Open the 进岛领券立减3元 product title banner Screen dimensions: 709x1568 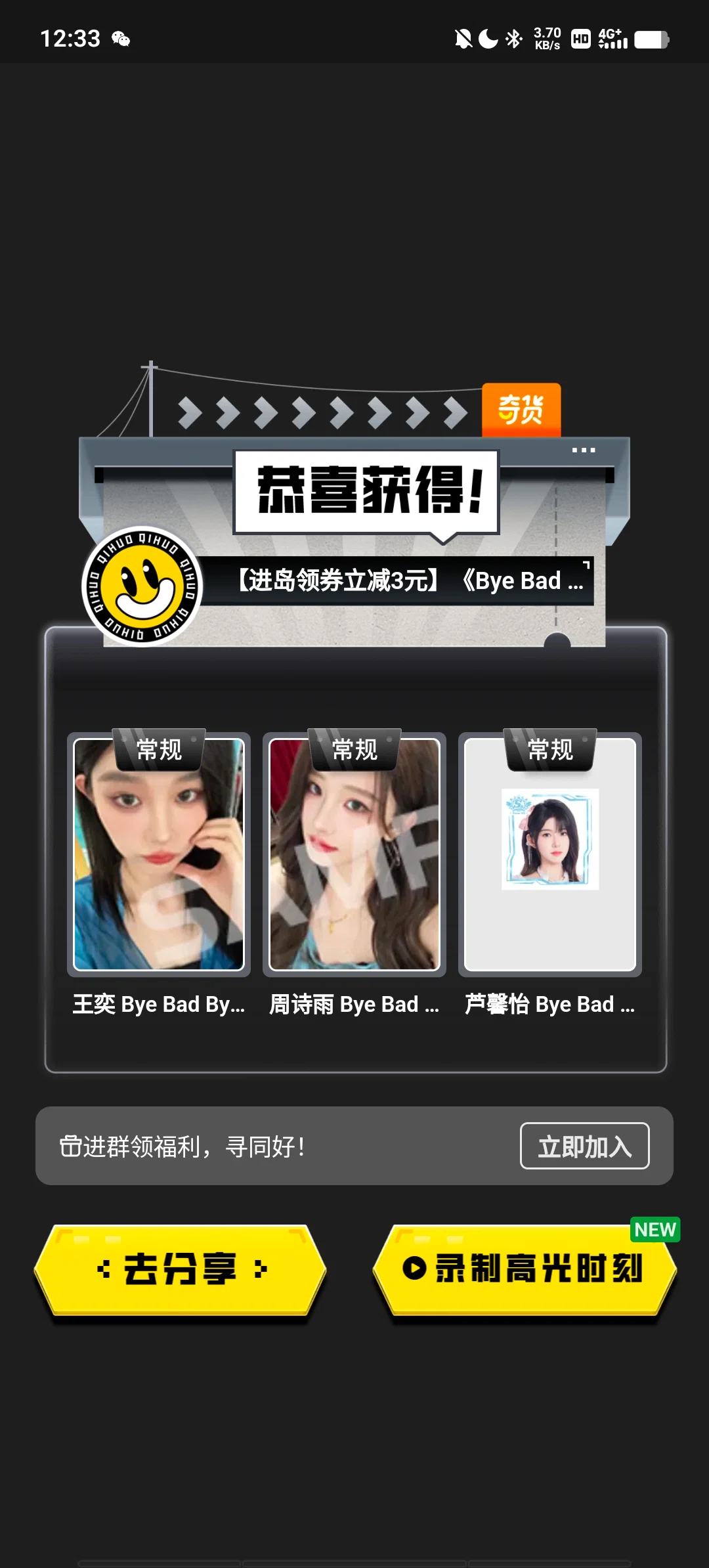407,580
